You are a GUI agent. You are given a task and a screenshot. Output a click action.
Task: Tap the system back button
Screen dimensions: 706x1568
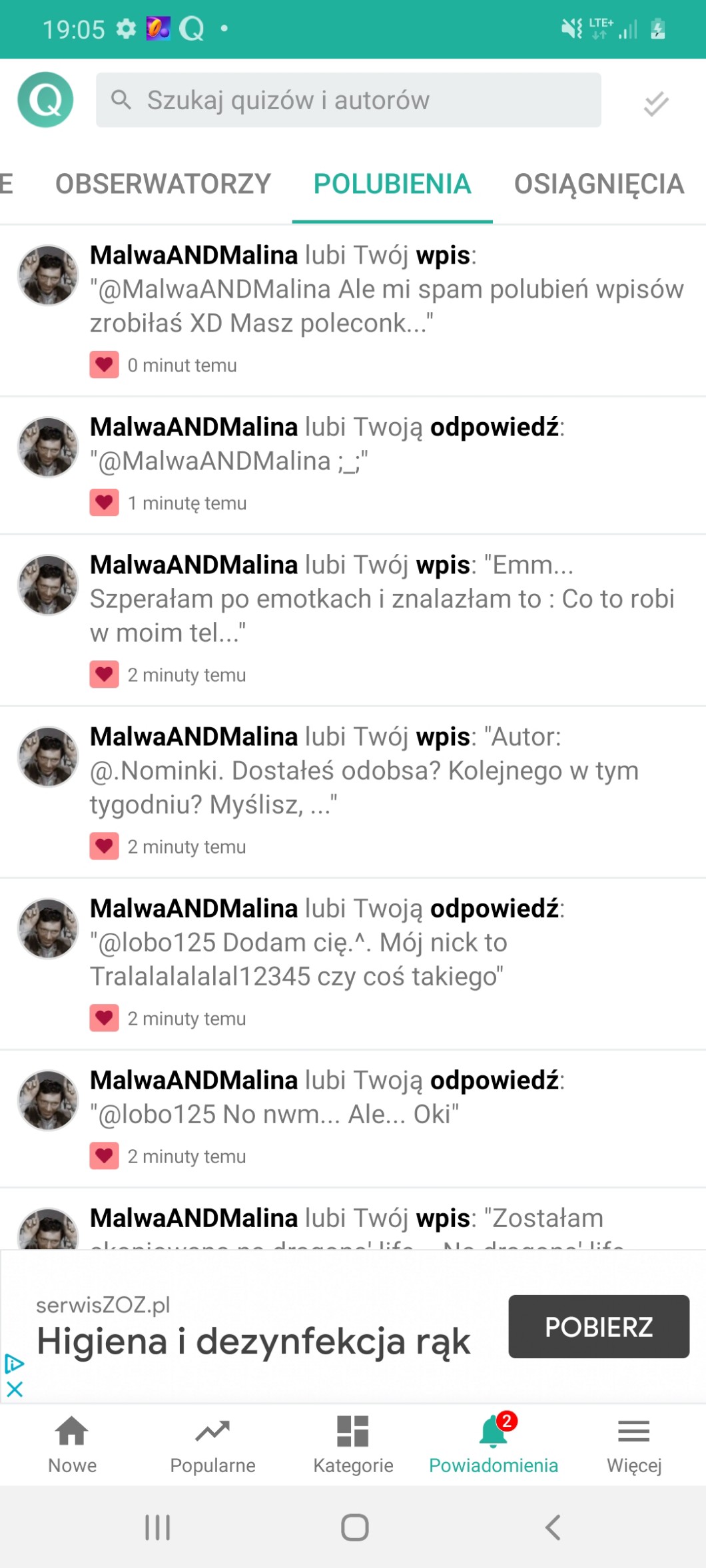553,1527
